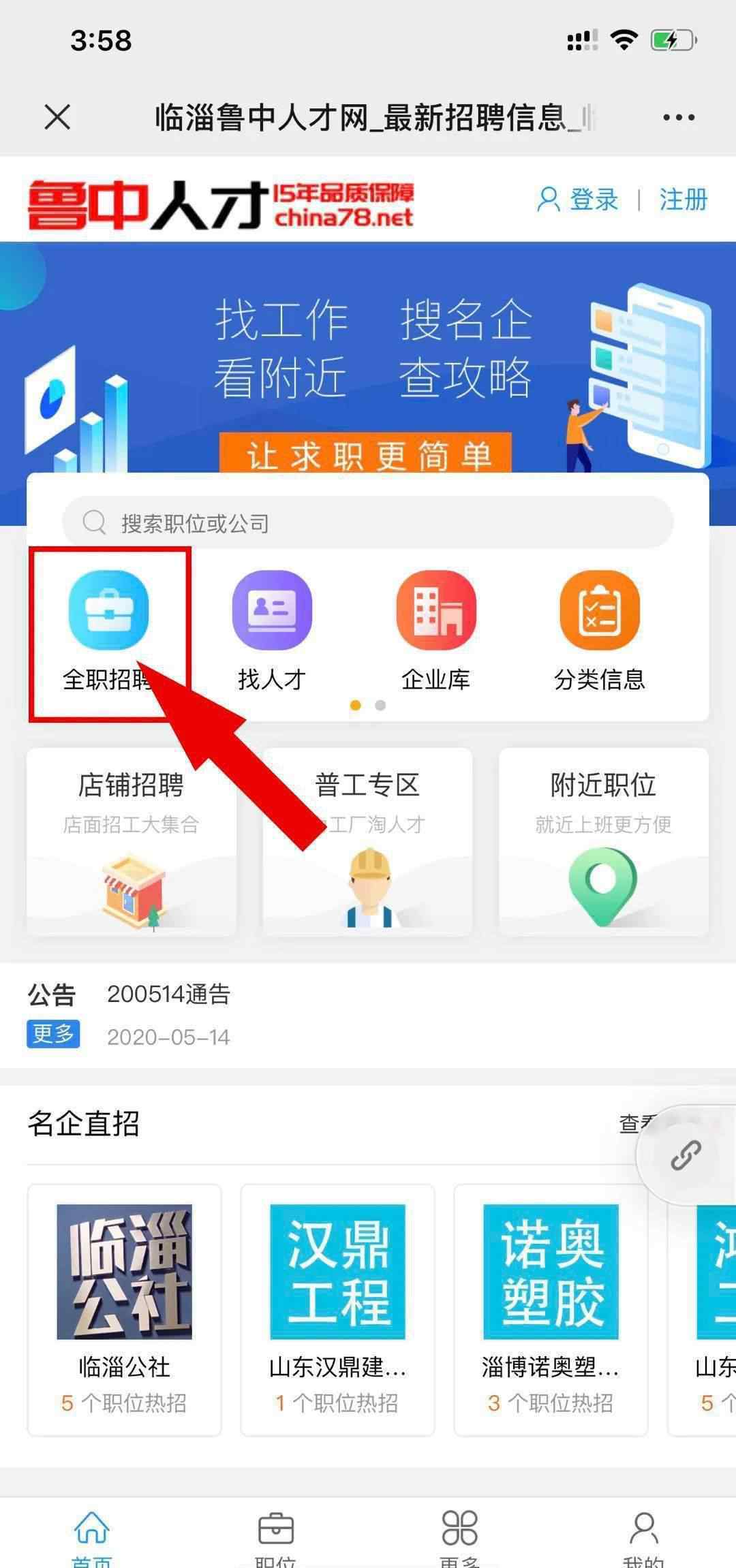Open the 店铺招聘 card
The height and width of the screenshot is (1568, 736).
pos(132,841)
